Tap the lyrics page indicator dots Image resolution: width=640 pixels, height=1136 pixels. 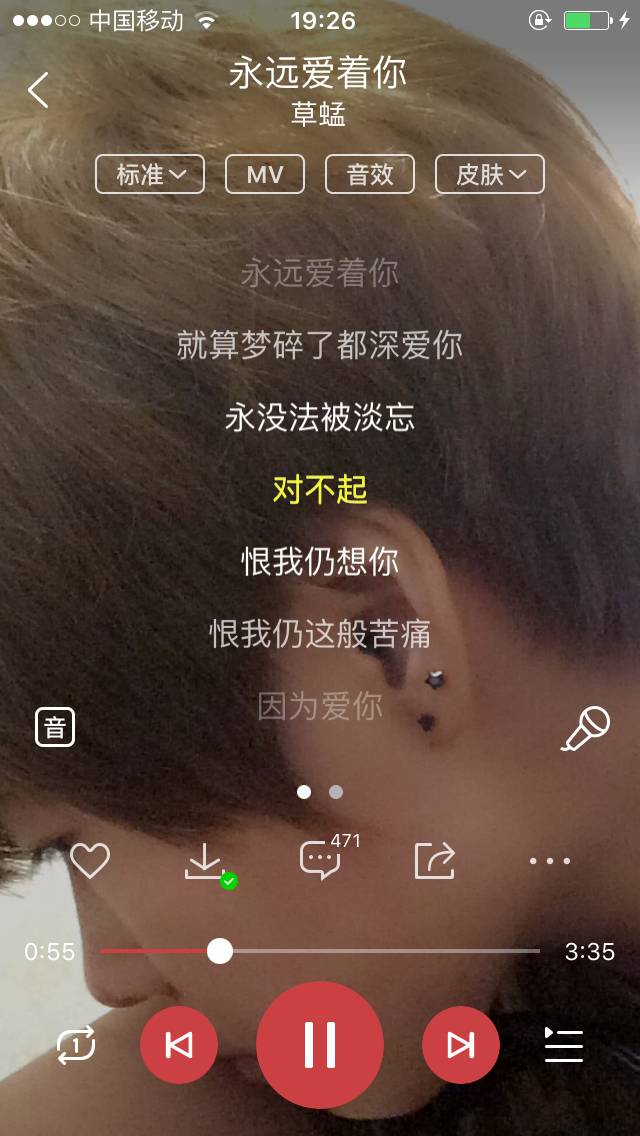pos(320,792)
